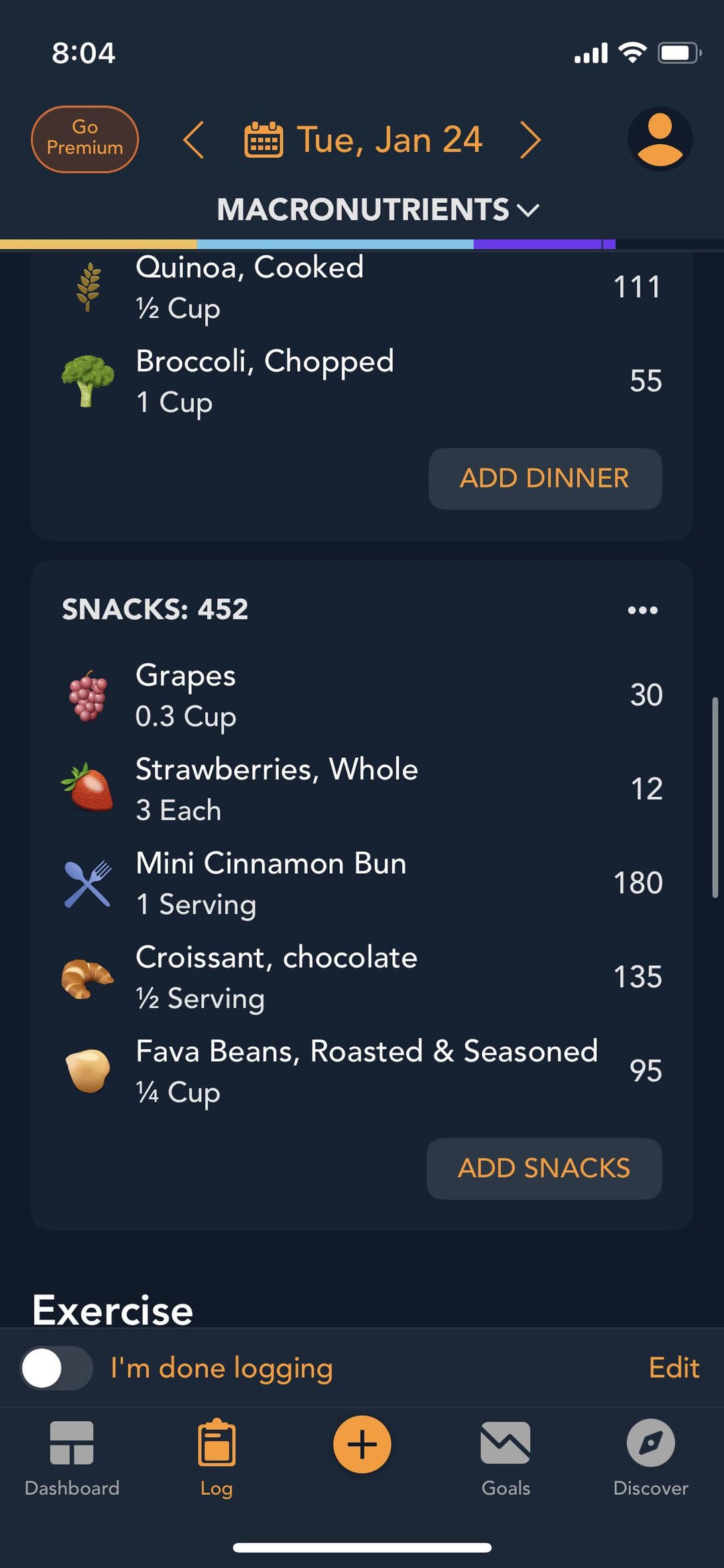Screen dimensions: 724x1568
Task: Open the Grapes entry
Action: pos(362,695)
